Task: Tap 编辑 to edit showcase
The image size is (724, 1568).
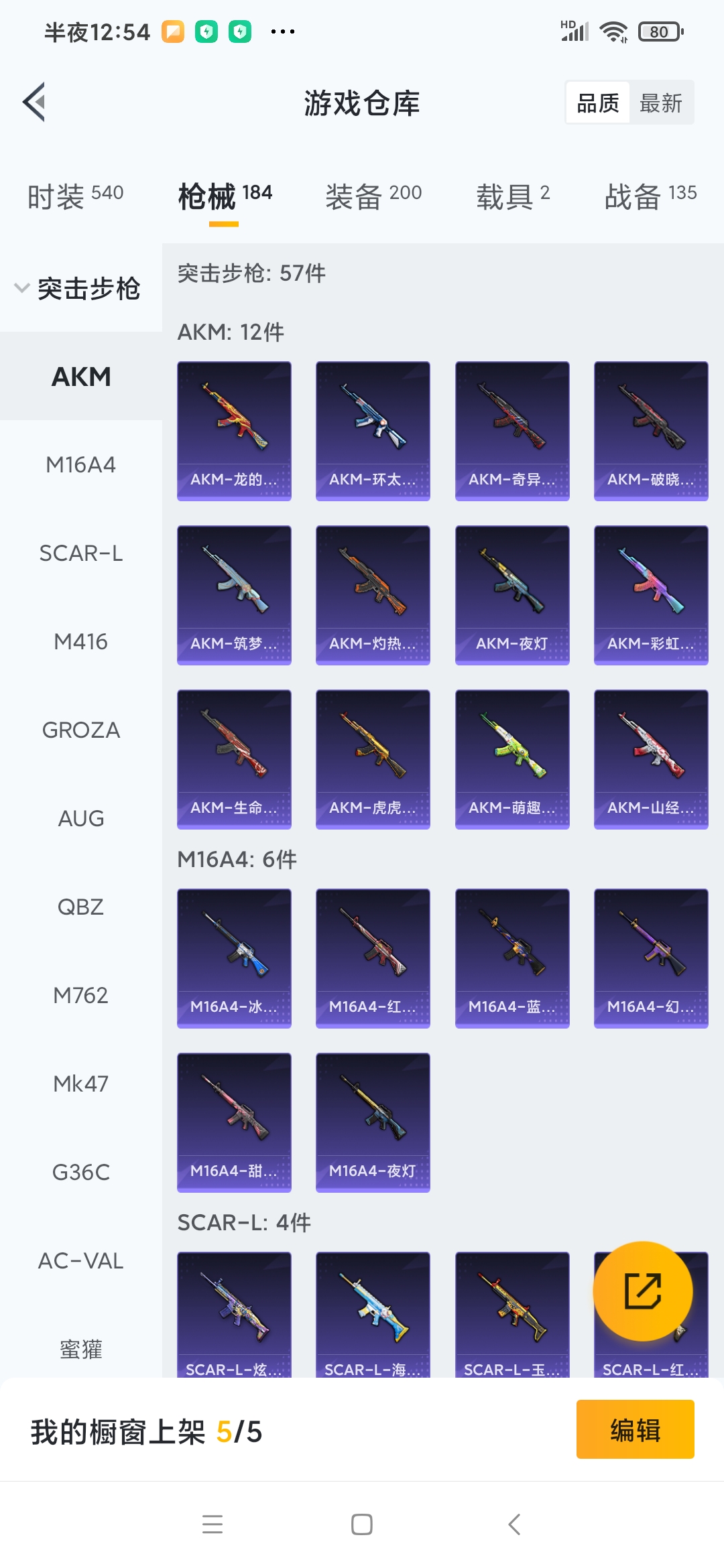Action: (x=635, y=1429)
